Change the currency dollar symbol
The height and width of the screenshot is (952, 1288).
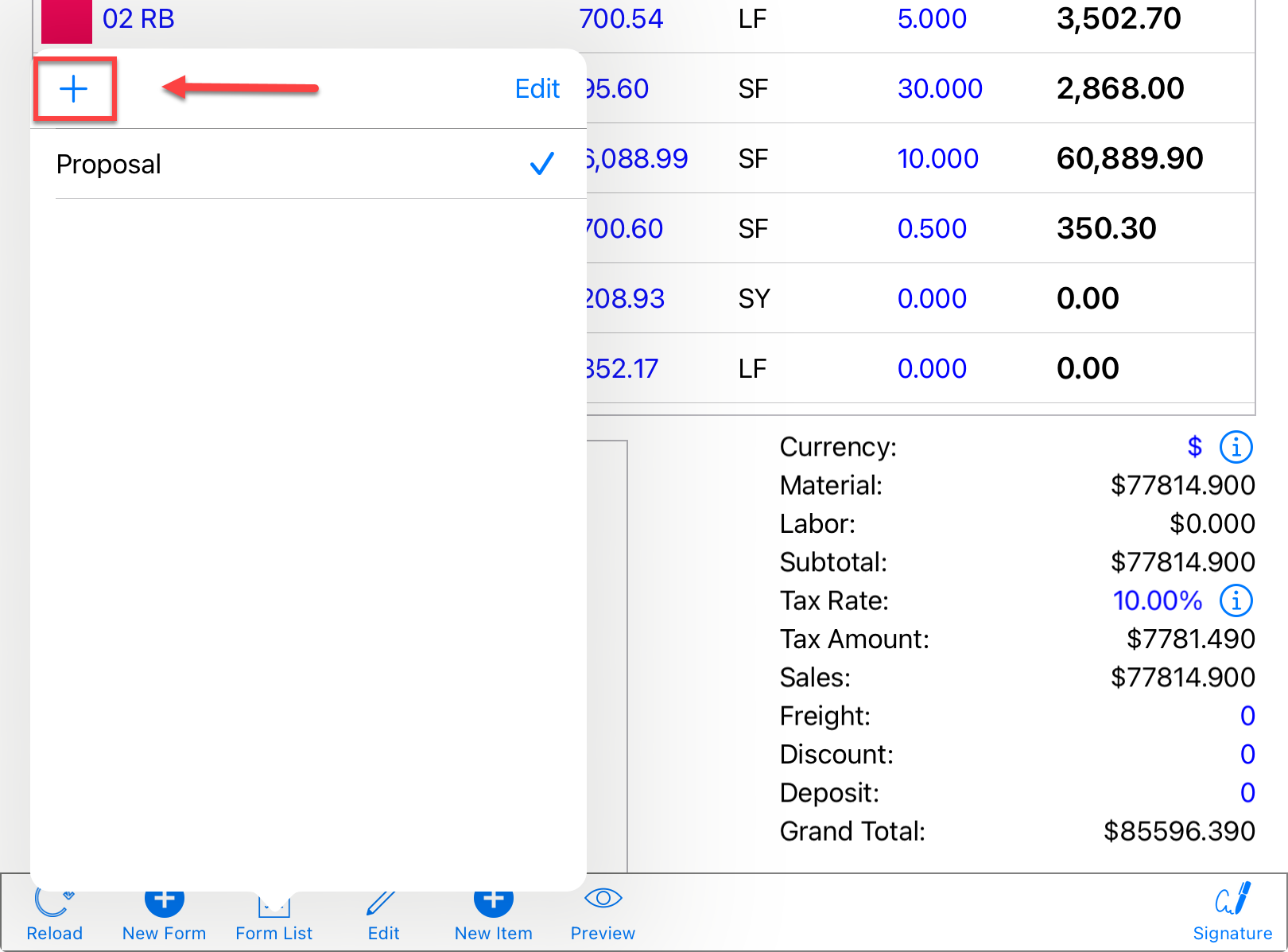point(1194,447)
